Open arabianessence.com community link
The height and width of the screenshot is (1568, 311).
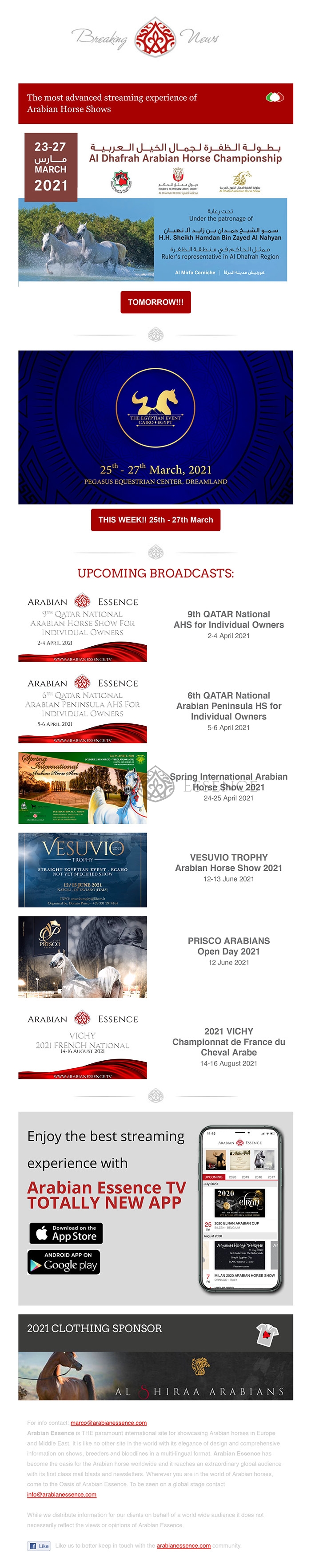183,1545
